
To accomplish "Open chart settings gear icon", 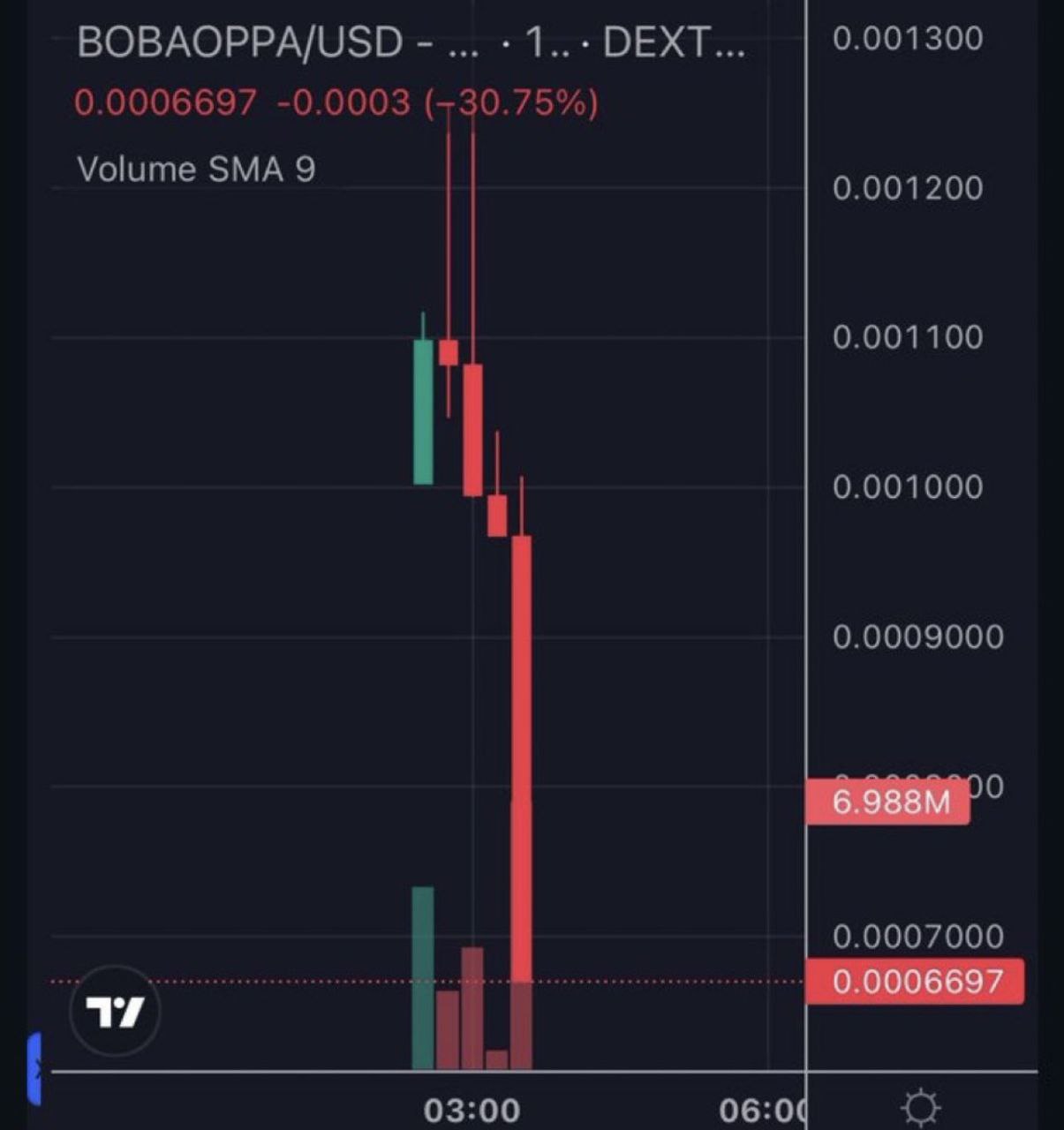I will click(x=921, y=1108).
